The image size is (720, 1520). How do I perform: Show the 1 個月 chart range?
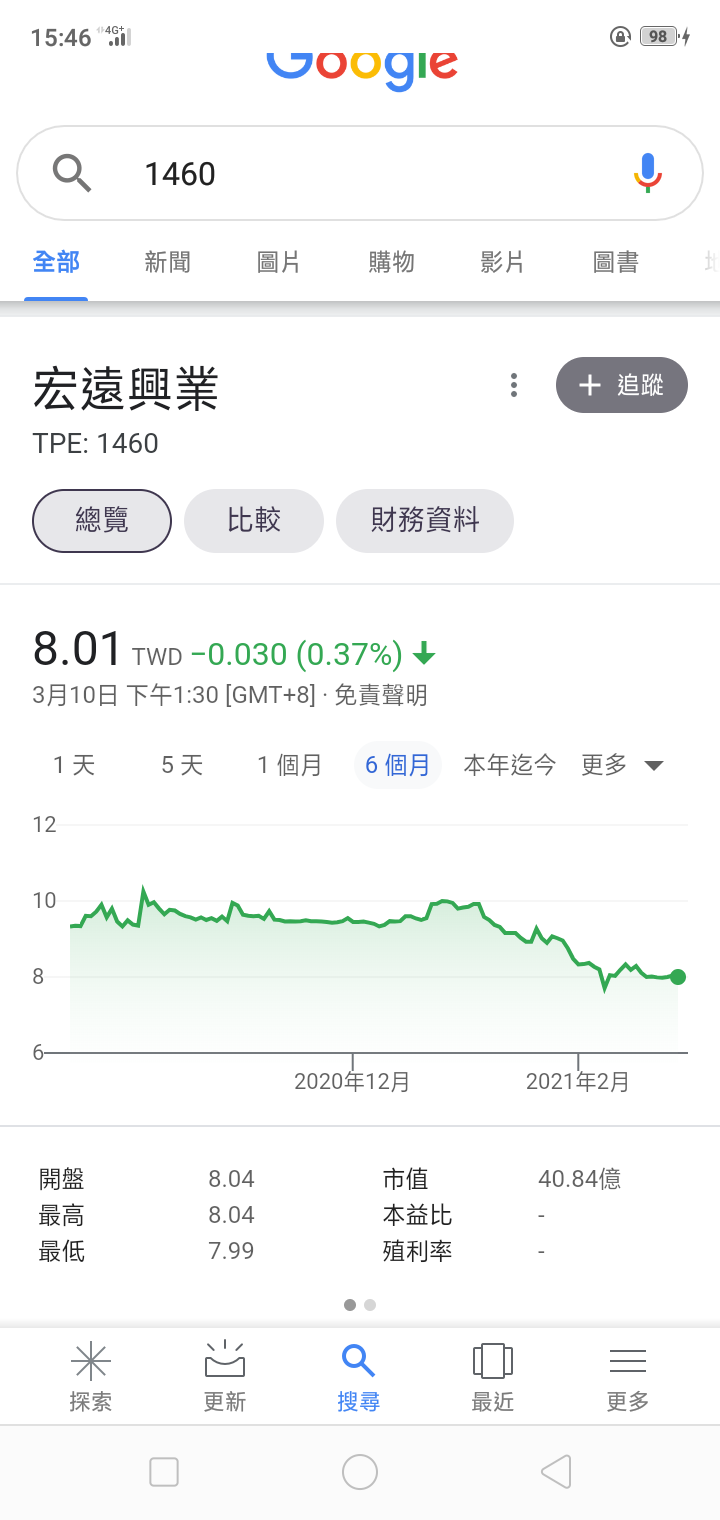click(289, 765)
